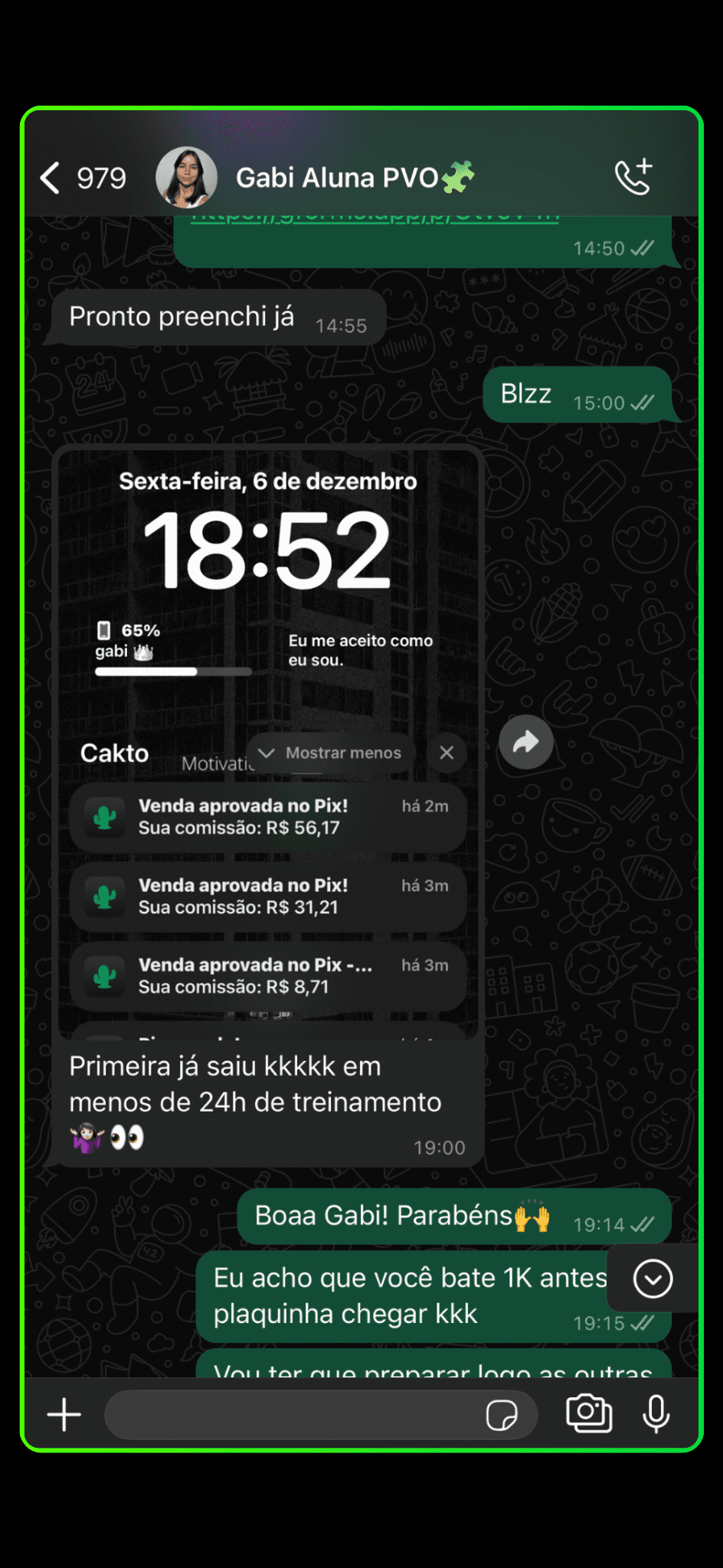Image resolution: width=723 pixels, height=1568 pixels.
Task: Tap the 'Boaa Gabi! Parabéns' message
Action: tap(454, 1216)
